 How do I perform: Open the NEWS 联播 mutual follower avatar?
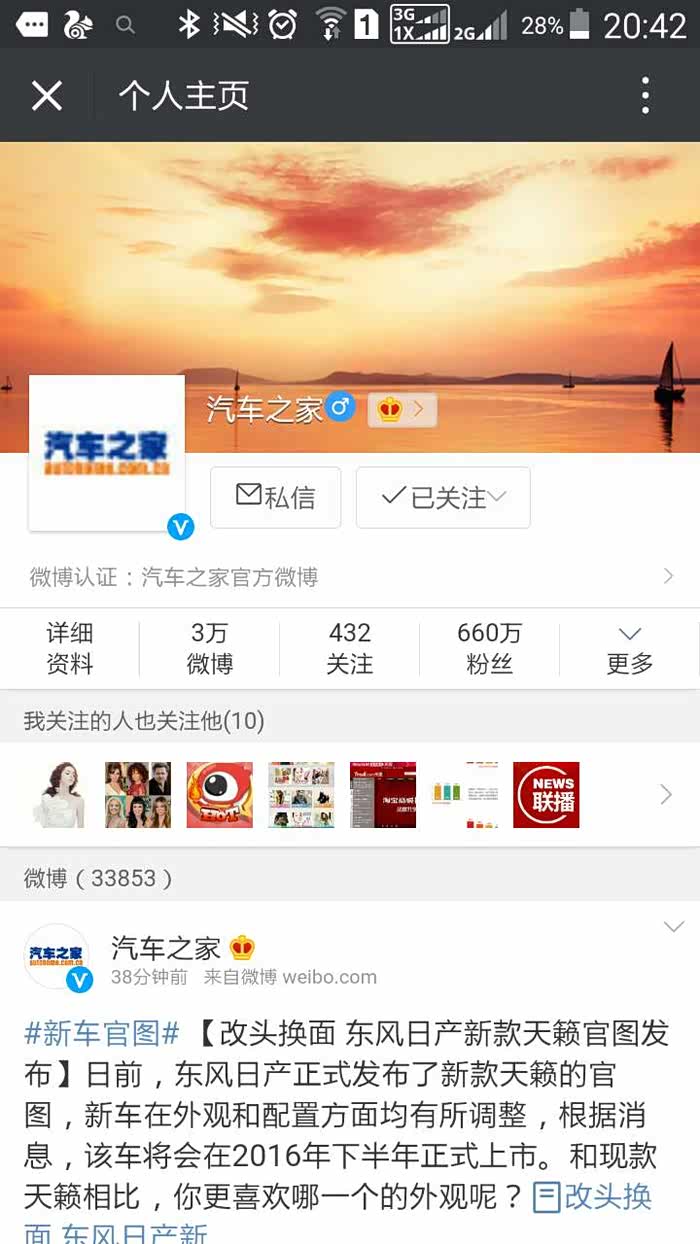coord(546,795)
